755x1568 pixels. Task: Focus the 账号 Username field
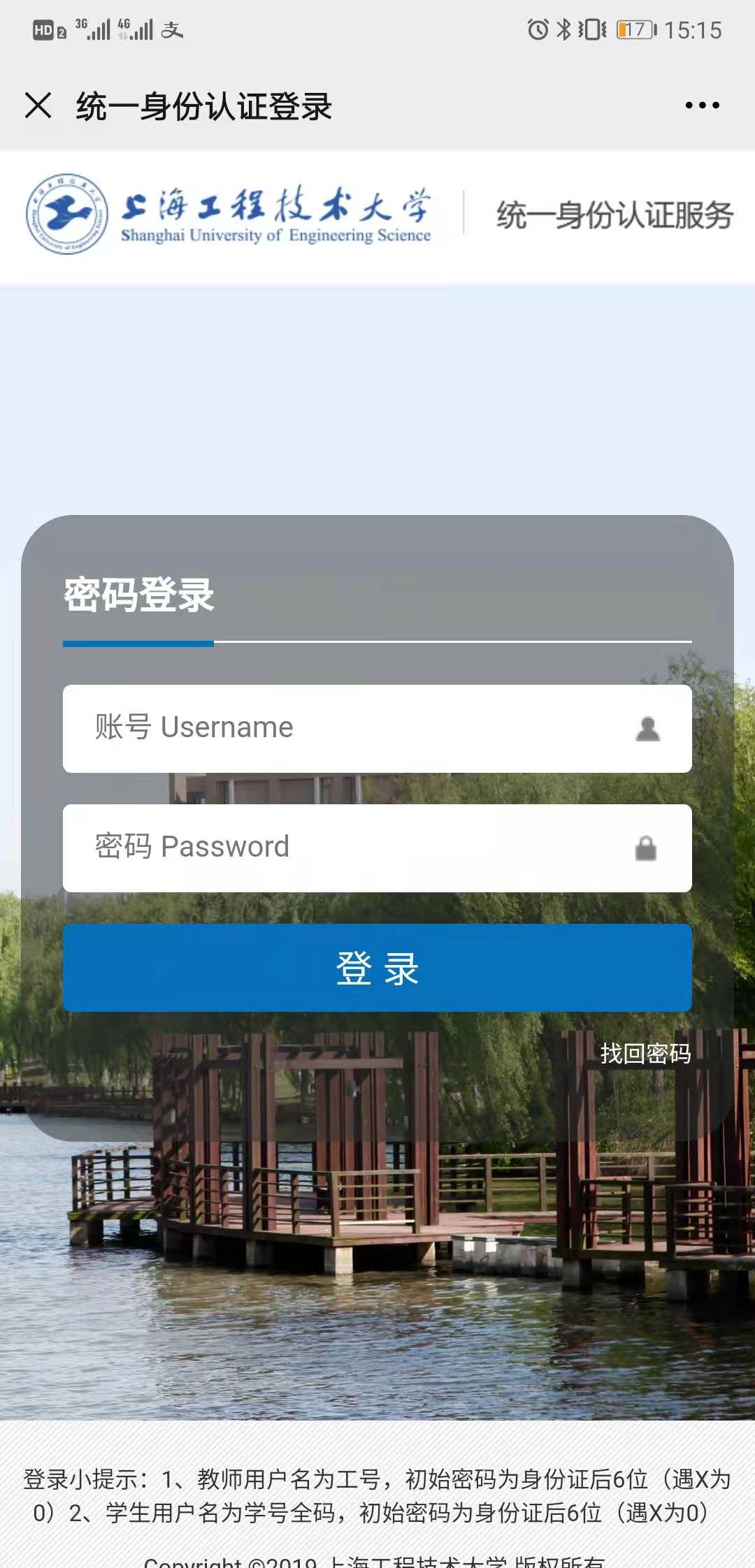point(350,728)
